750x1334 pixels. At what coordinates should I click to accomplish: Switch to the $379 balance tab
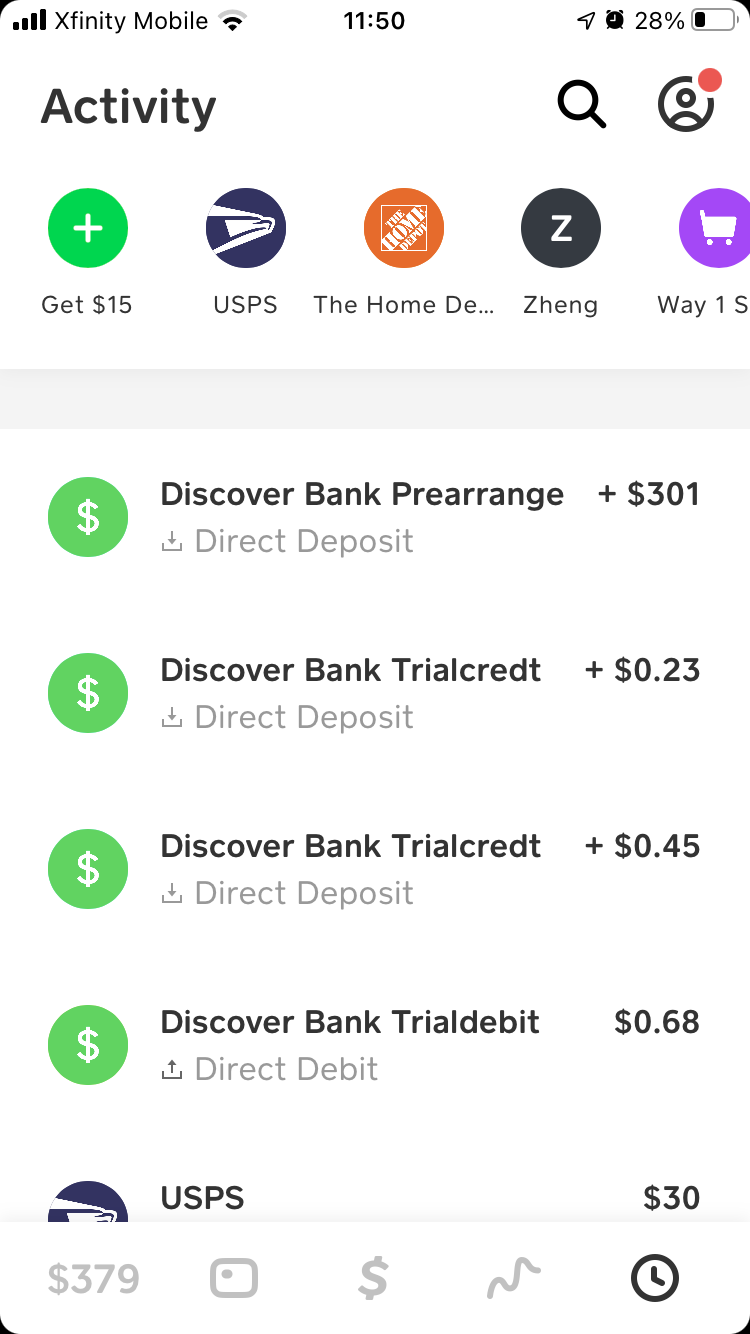pyautogui.click(x=93, y=1278)
